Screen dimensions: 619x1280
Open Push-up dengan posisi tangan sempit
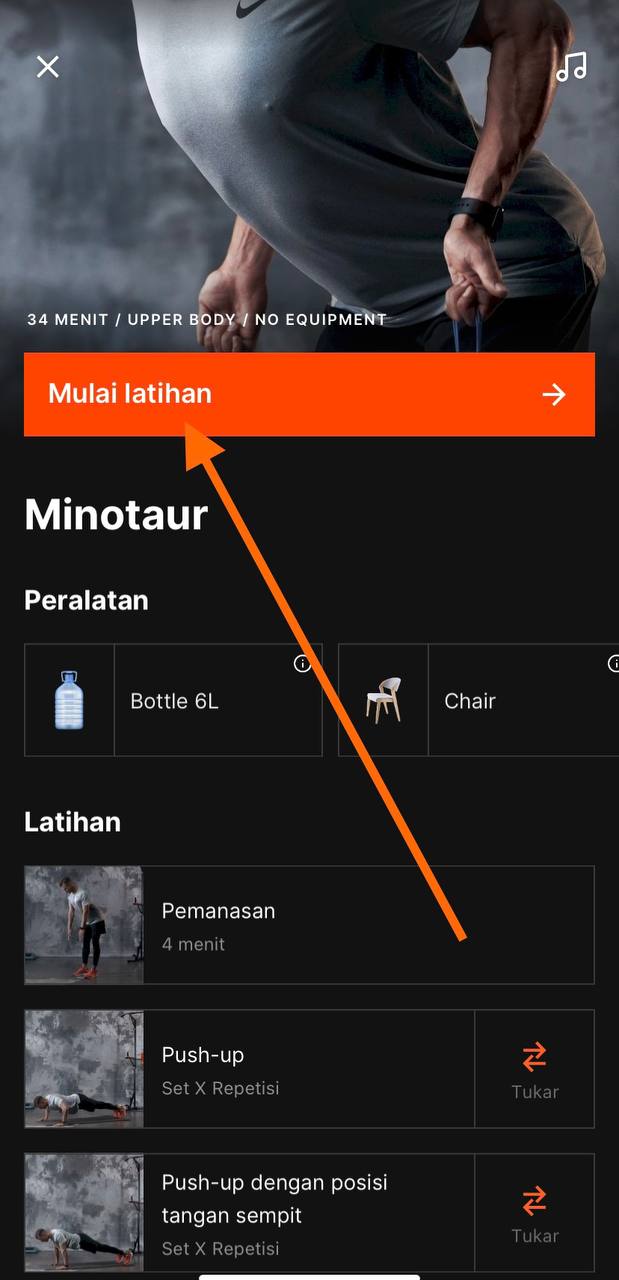250,1213
